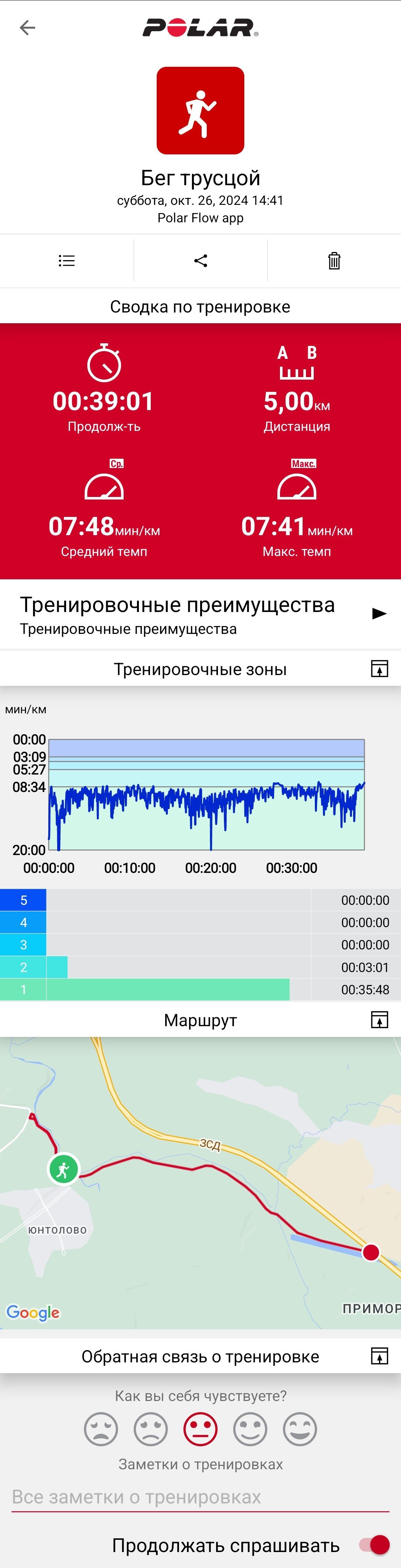Open the training details list icon

tap(66, 261)
